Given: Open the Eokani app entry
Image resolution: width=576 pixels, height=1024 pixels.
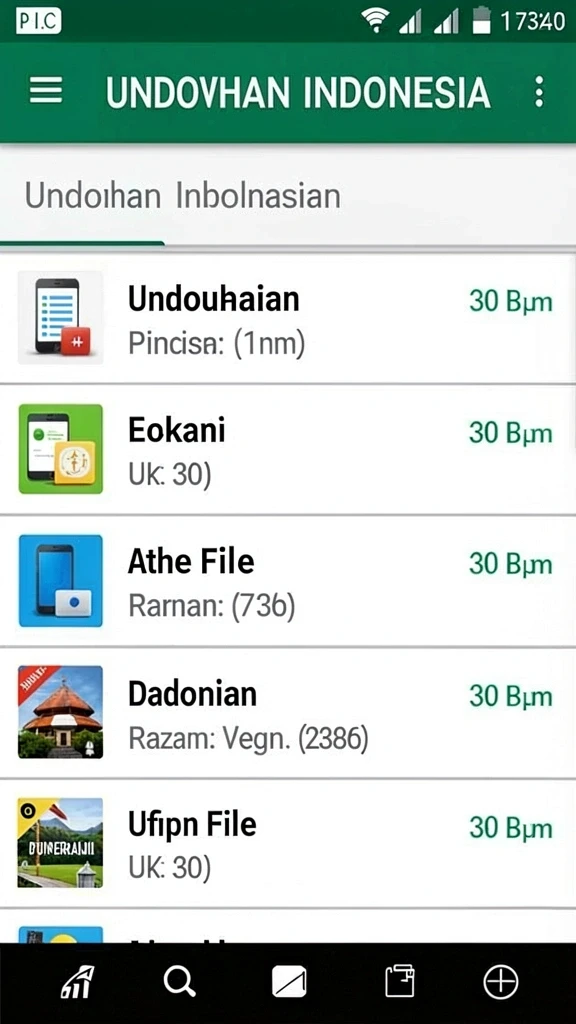Looking at the screenshot, I should pos(288,449).
